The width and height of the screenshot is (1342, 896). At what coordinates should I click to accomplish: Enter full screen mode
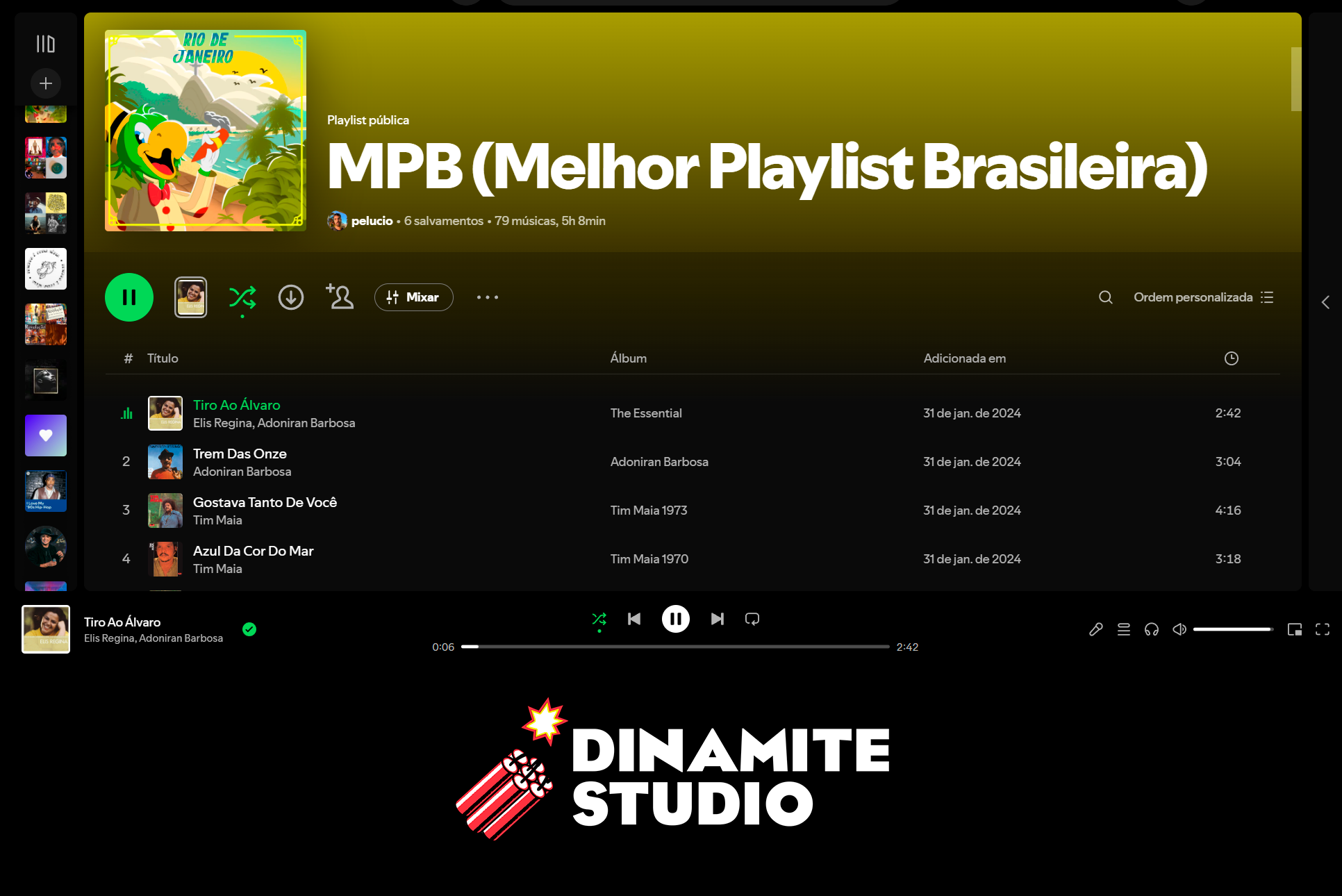1323,629
